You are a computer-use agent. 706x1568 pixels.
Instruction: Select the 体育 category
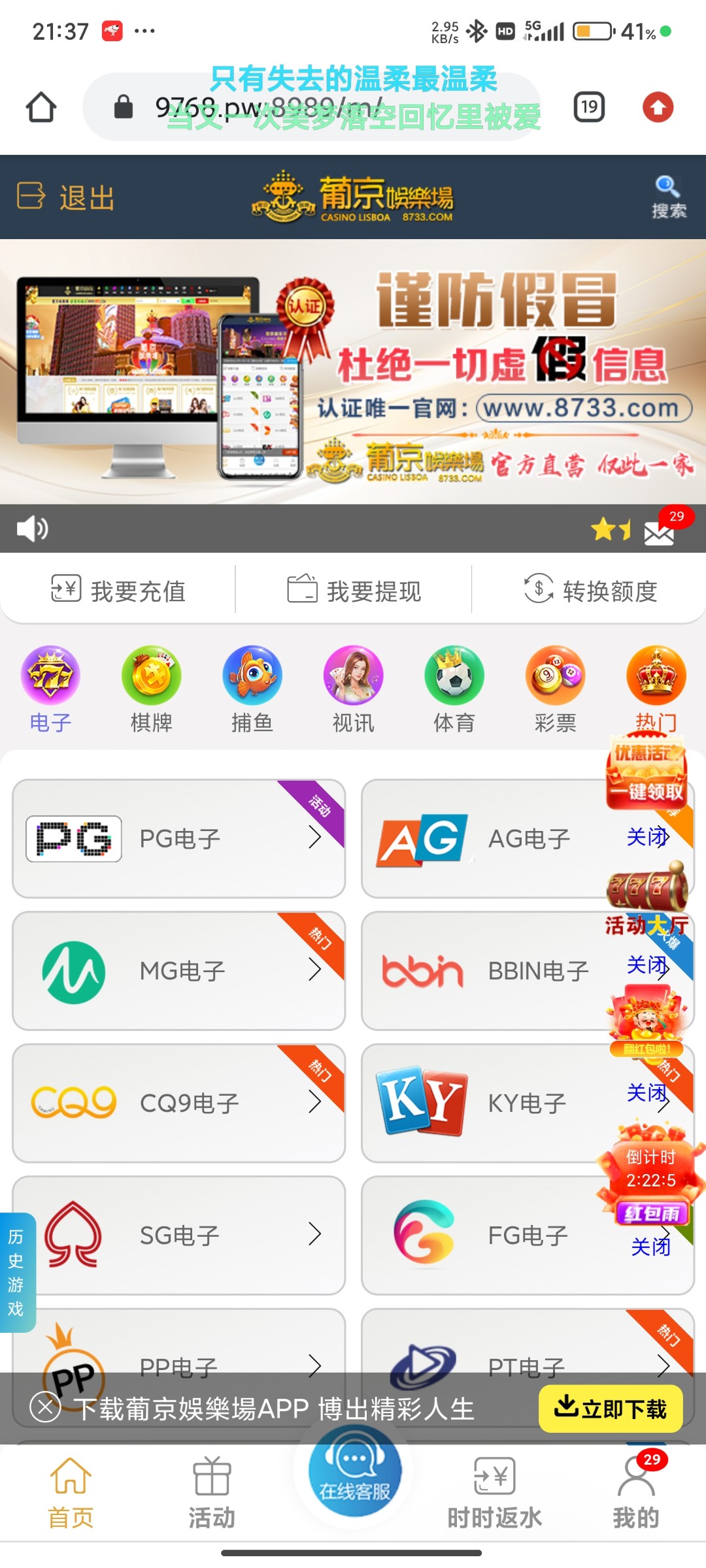coord(454,689)
